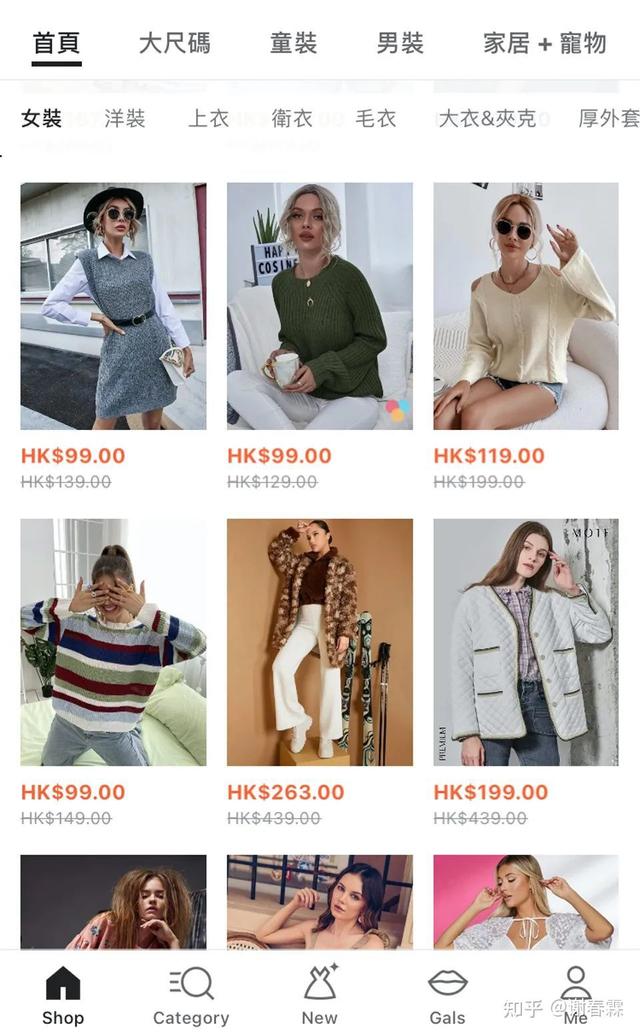Browse the 毛衣 category
The height and width of the screenshot is (1034, 640).
tap(376, 118)
